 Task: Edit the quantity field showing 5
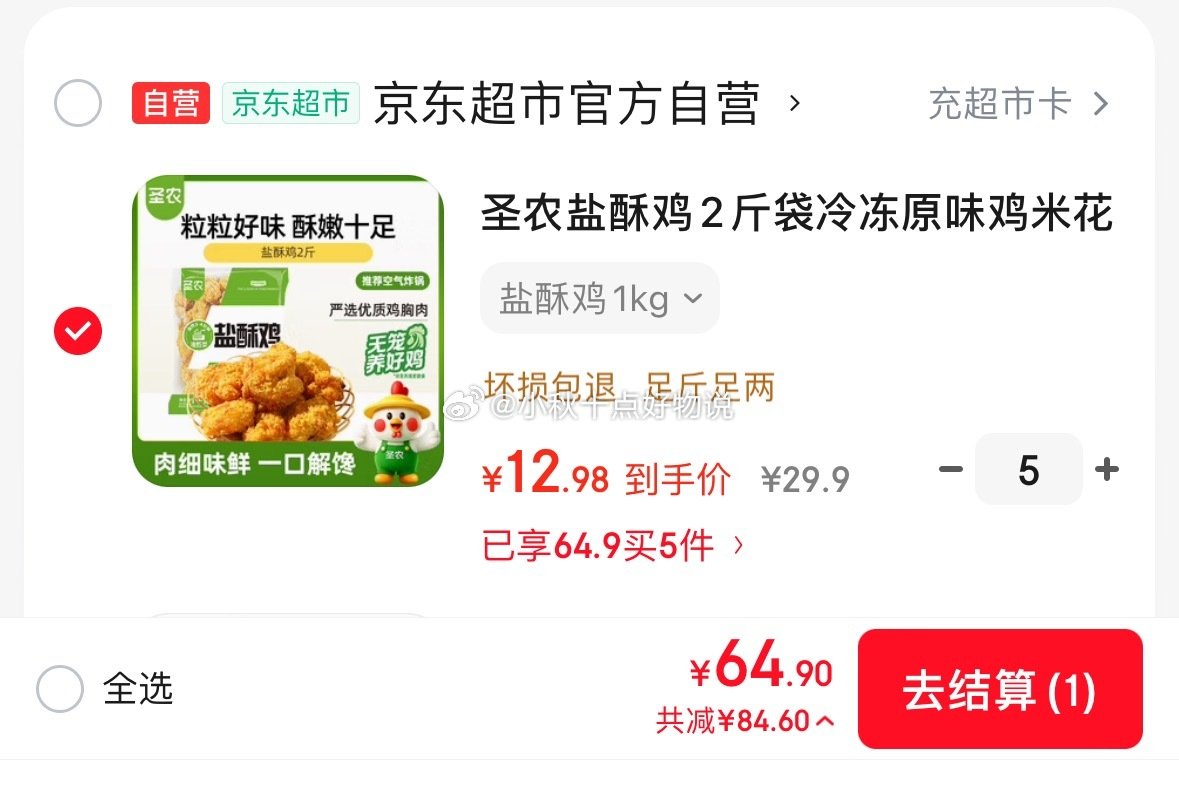(1028, 469)
